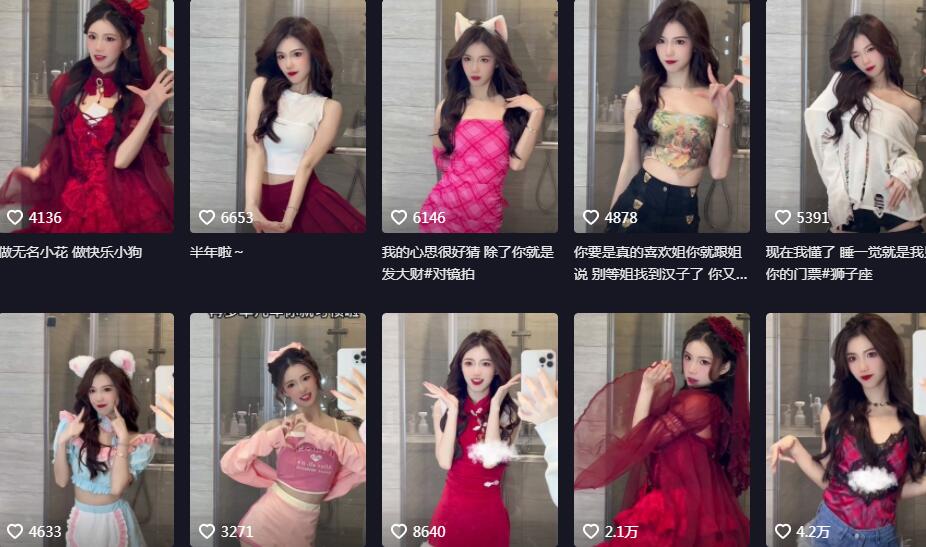The image size is (926, 547).
Task: Open the video with 4633 likes
Action: [86, 430]
